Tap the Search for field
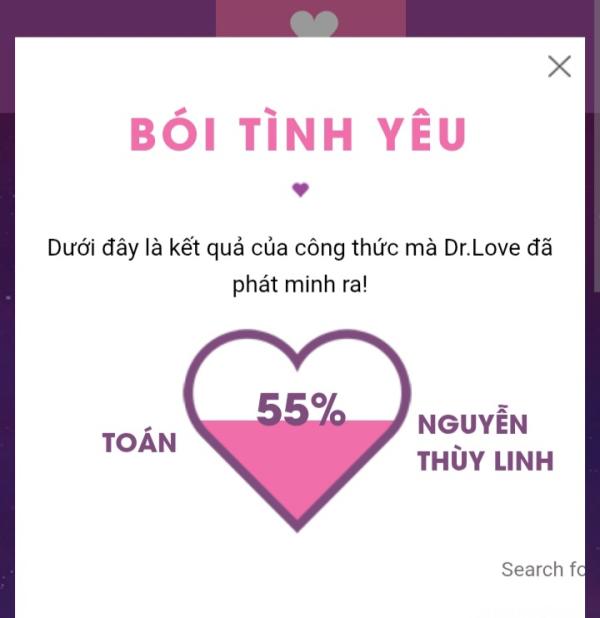The height and width of the screenshot is (618, 600). tap(543, 569)
